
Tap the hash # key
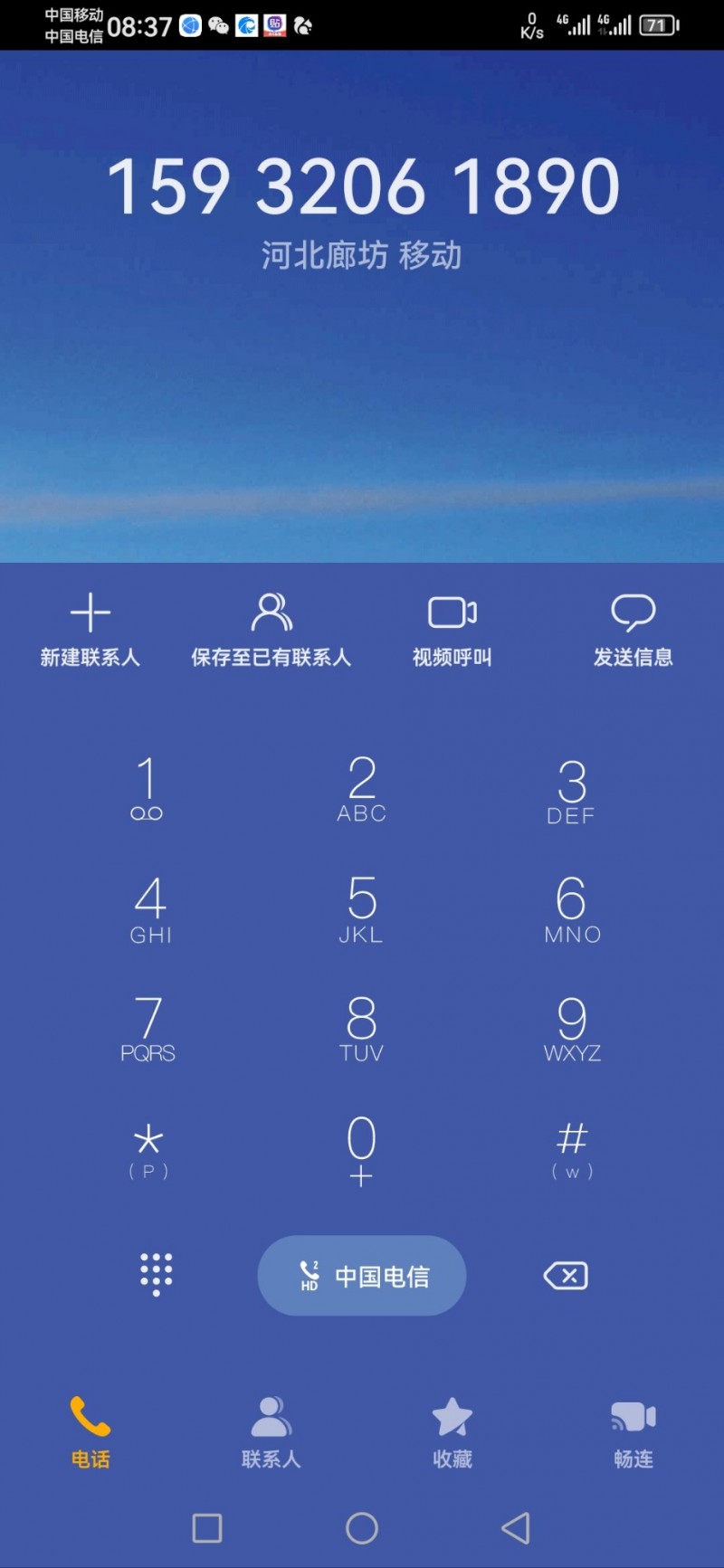571,1147
